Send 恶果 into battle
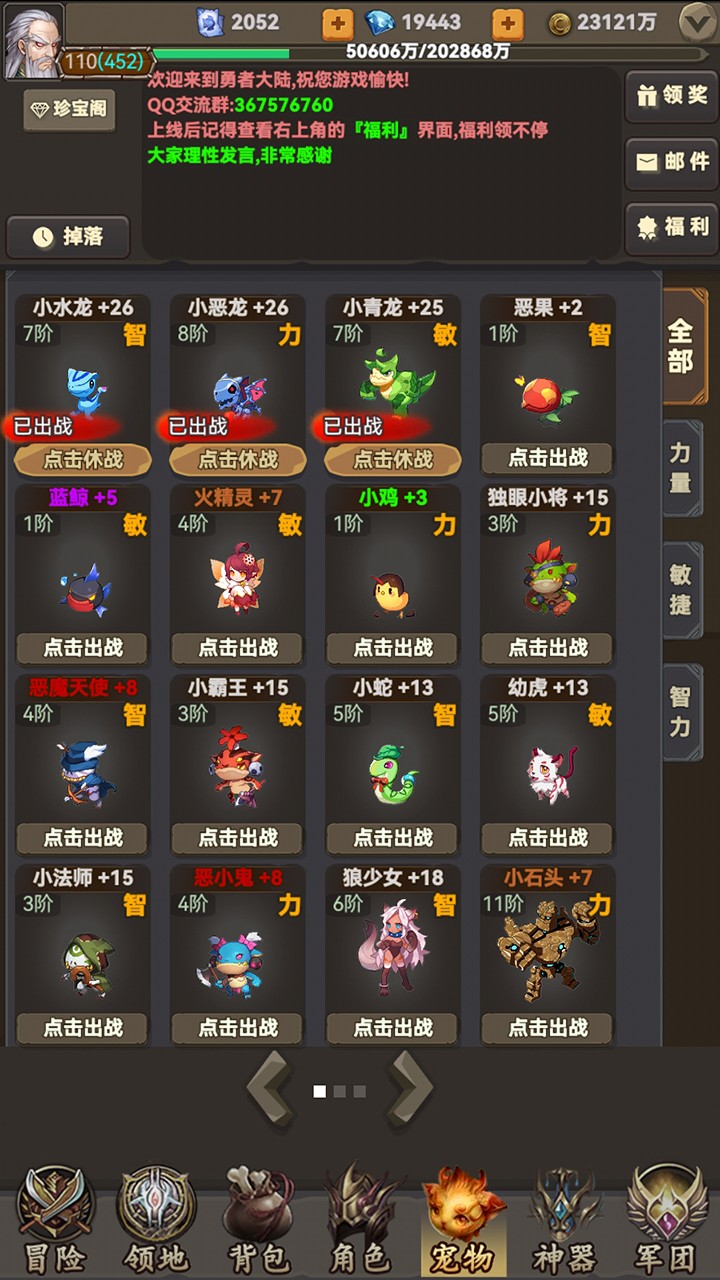Image resolution: width=720 pixels, height=1280 pixels. (x=548, y=458)
